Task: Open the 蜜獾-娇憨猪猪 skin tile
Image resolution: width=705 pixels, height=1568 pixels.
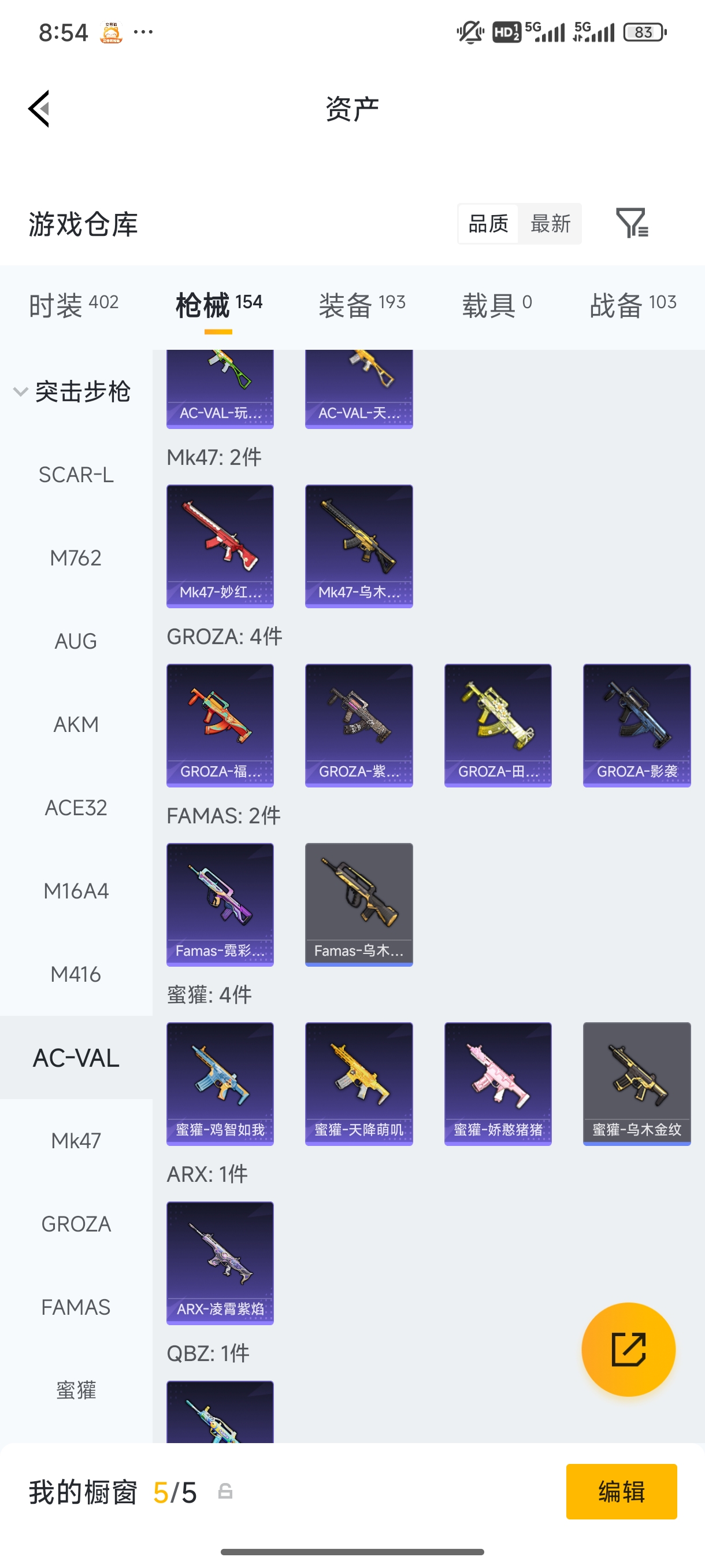Action: 498,1083
